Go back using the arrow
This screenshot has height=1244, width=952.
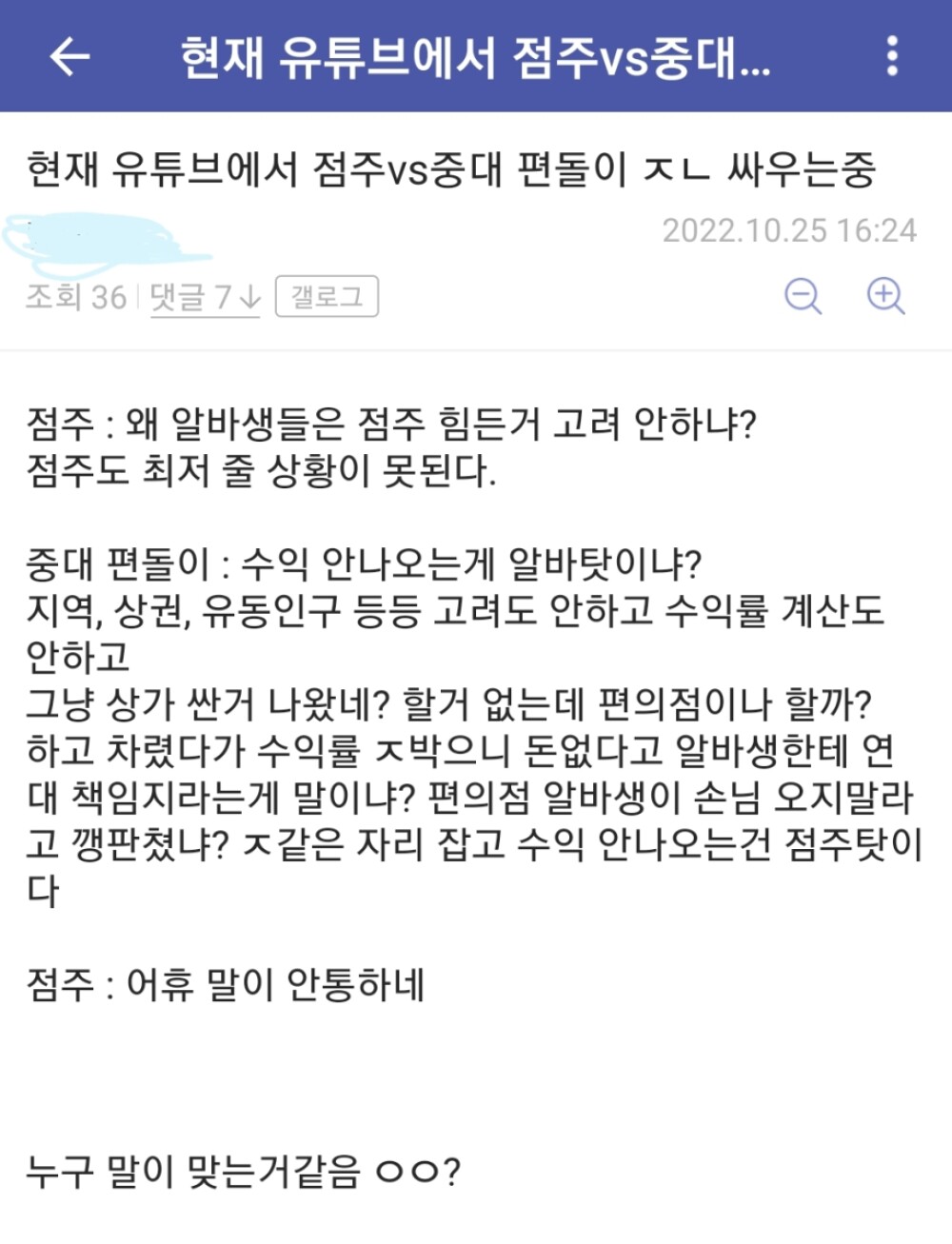coord(69,57)
